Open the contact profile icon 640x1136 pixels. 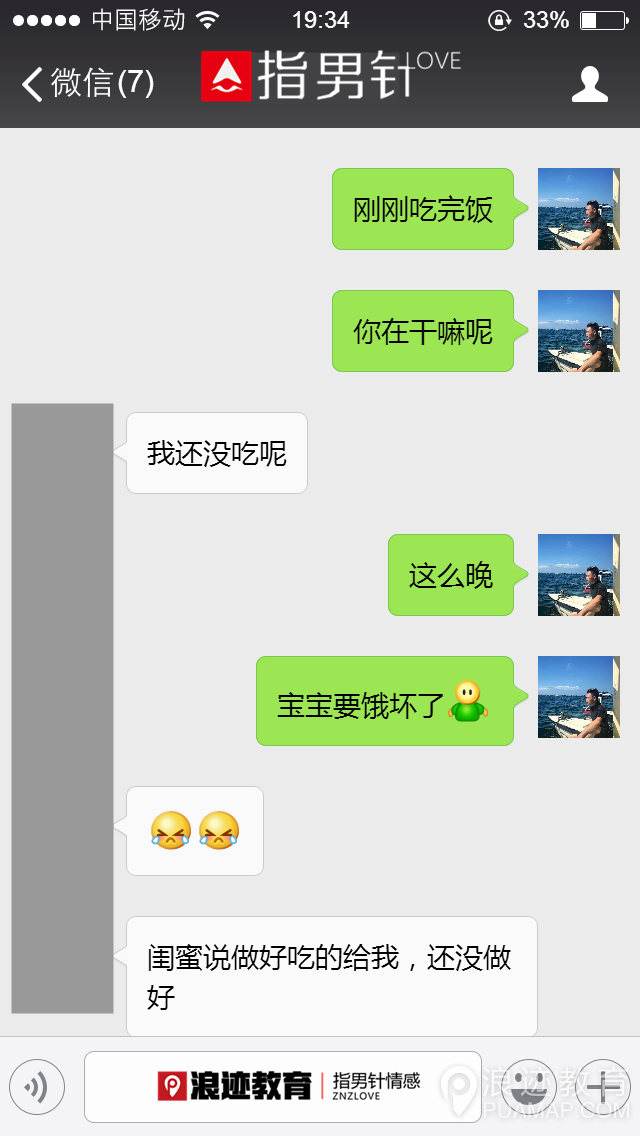click(589, 84)
